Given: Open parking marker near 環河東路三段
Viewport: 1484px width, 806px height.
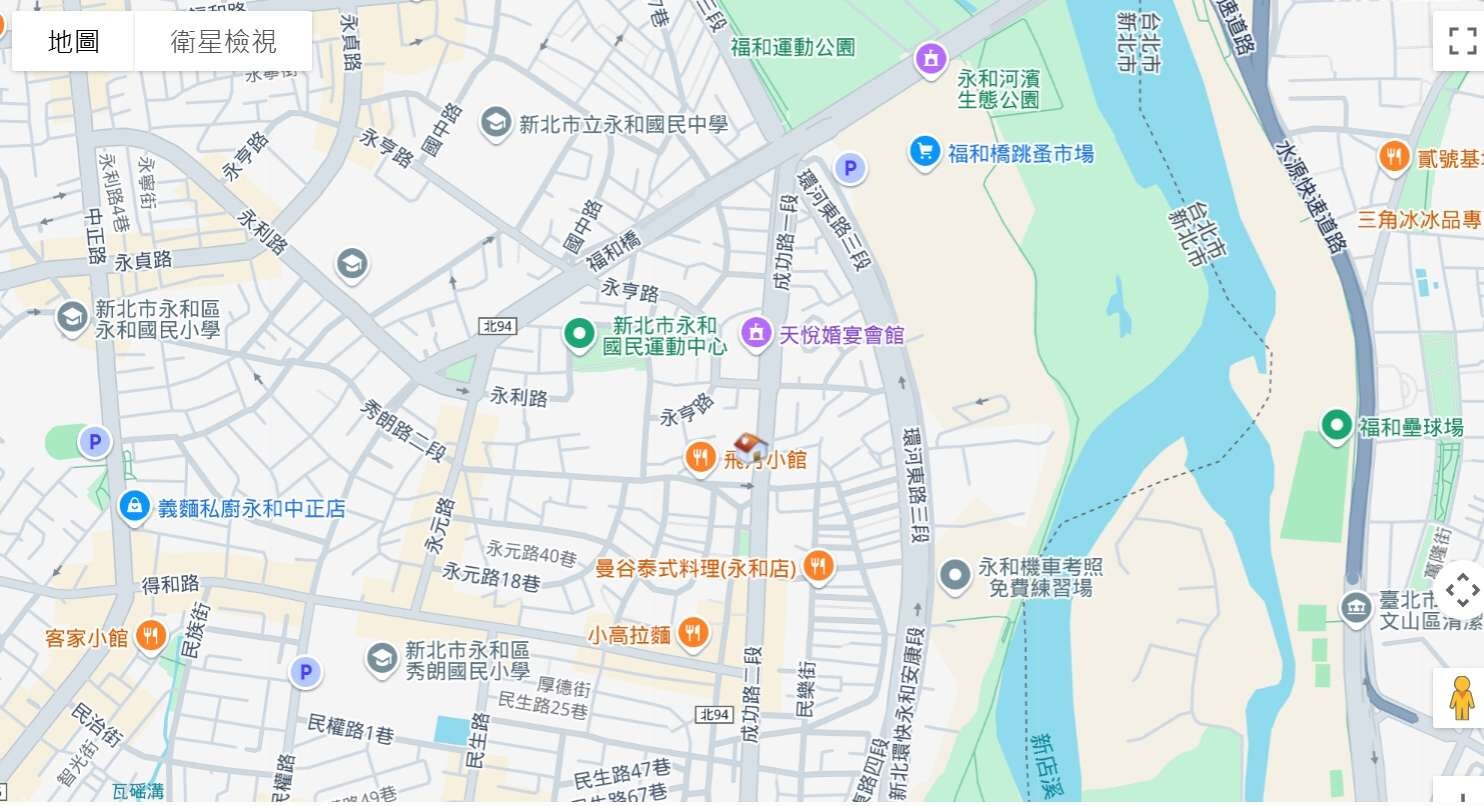Looking at the screenshot, I should [849, 169].
